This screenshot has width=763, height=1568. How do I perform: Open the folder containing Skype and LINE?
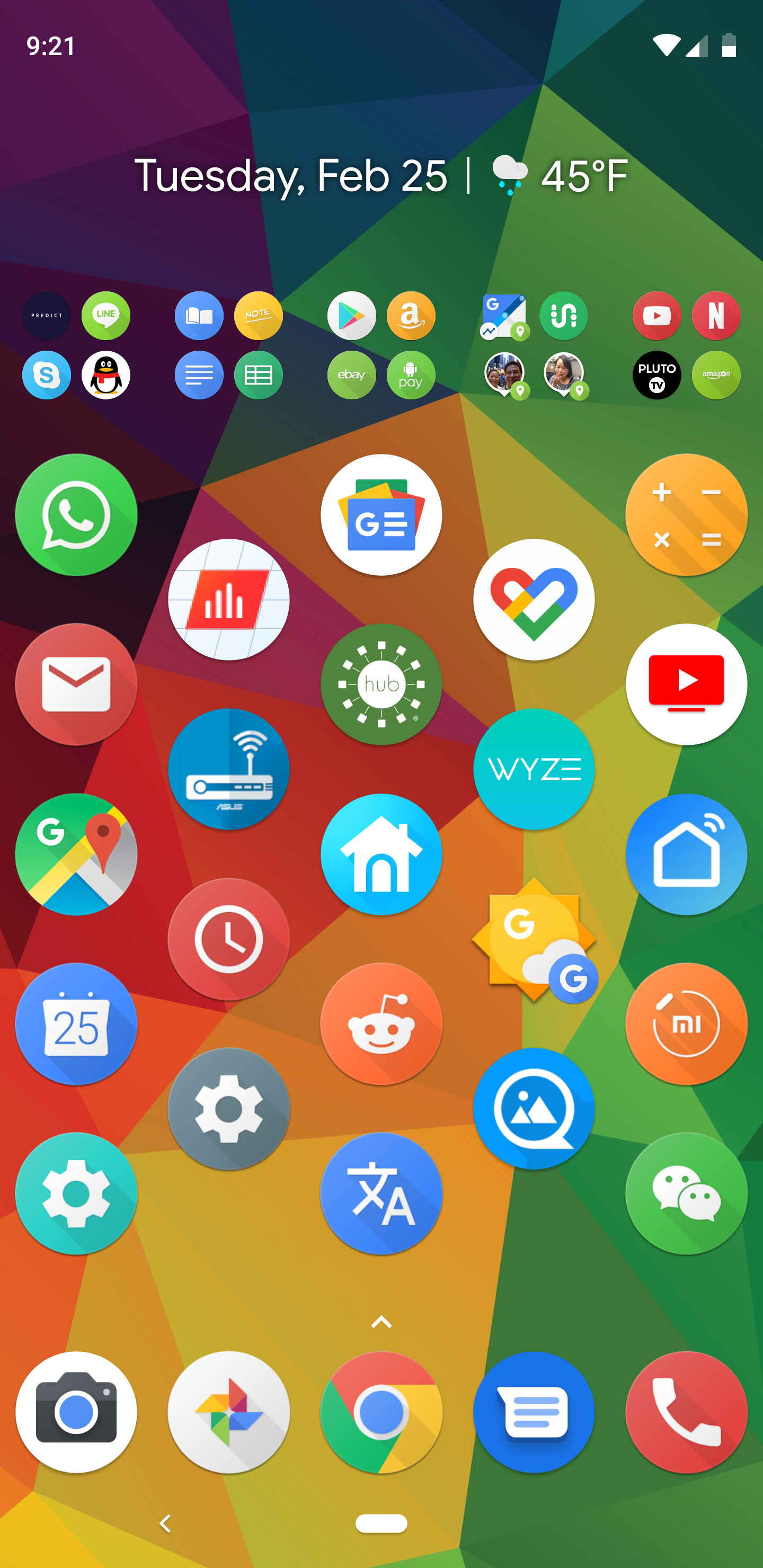point(76,345)
